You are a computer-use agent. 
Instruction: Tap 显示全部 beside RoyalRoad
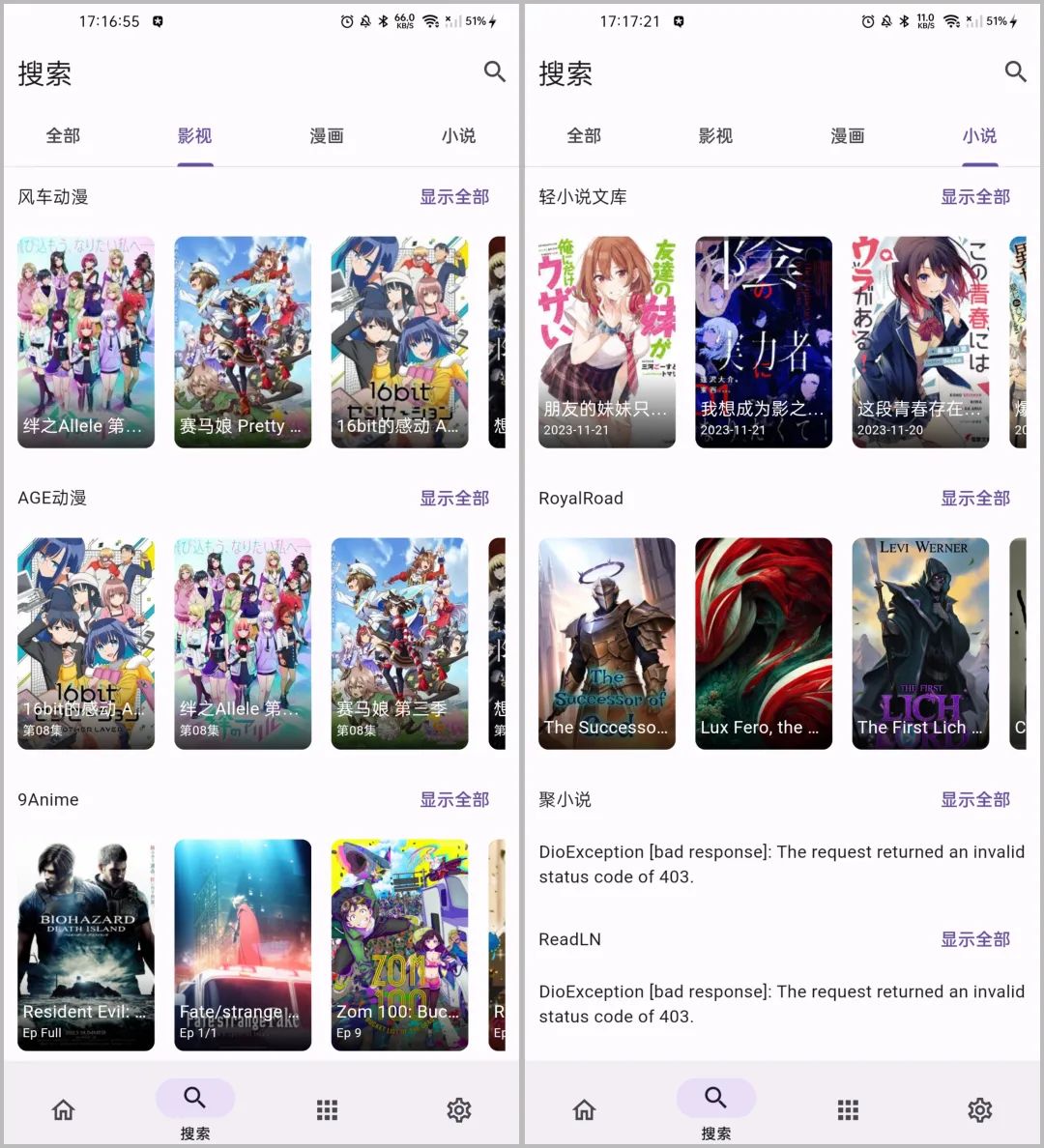tap(975, 499)
